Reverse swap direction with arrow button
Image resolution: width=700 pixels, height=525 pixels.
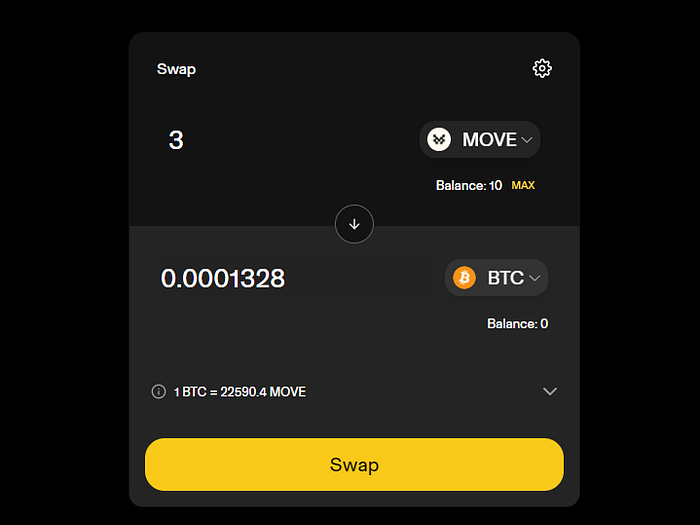[354, 224]
